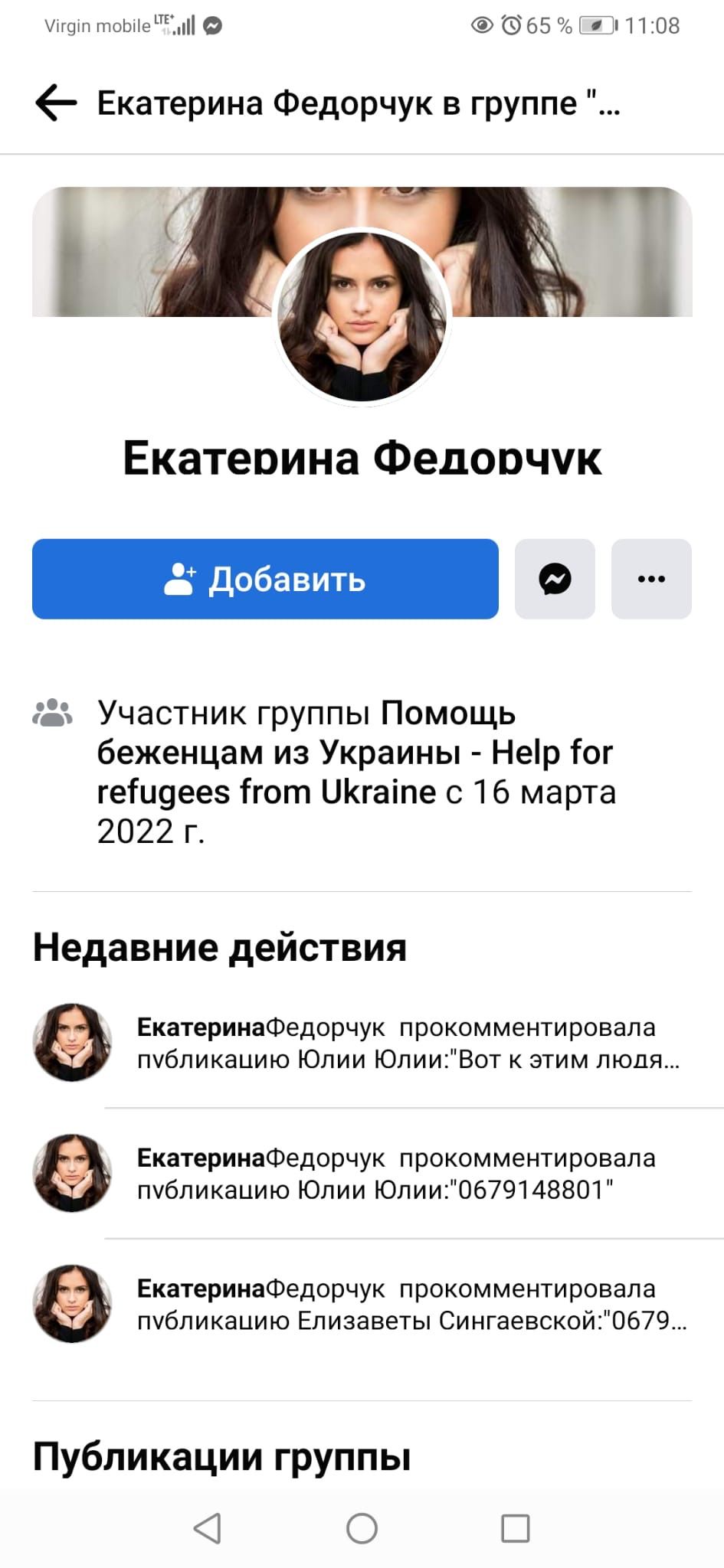
Task: Open the comment activity "Вот к этим людя…"
Action: [x=408, y=1043]
